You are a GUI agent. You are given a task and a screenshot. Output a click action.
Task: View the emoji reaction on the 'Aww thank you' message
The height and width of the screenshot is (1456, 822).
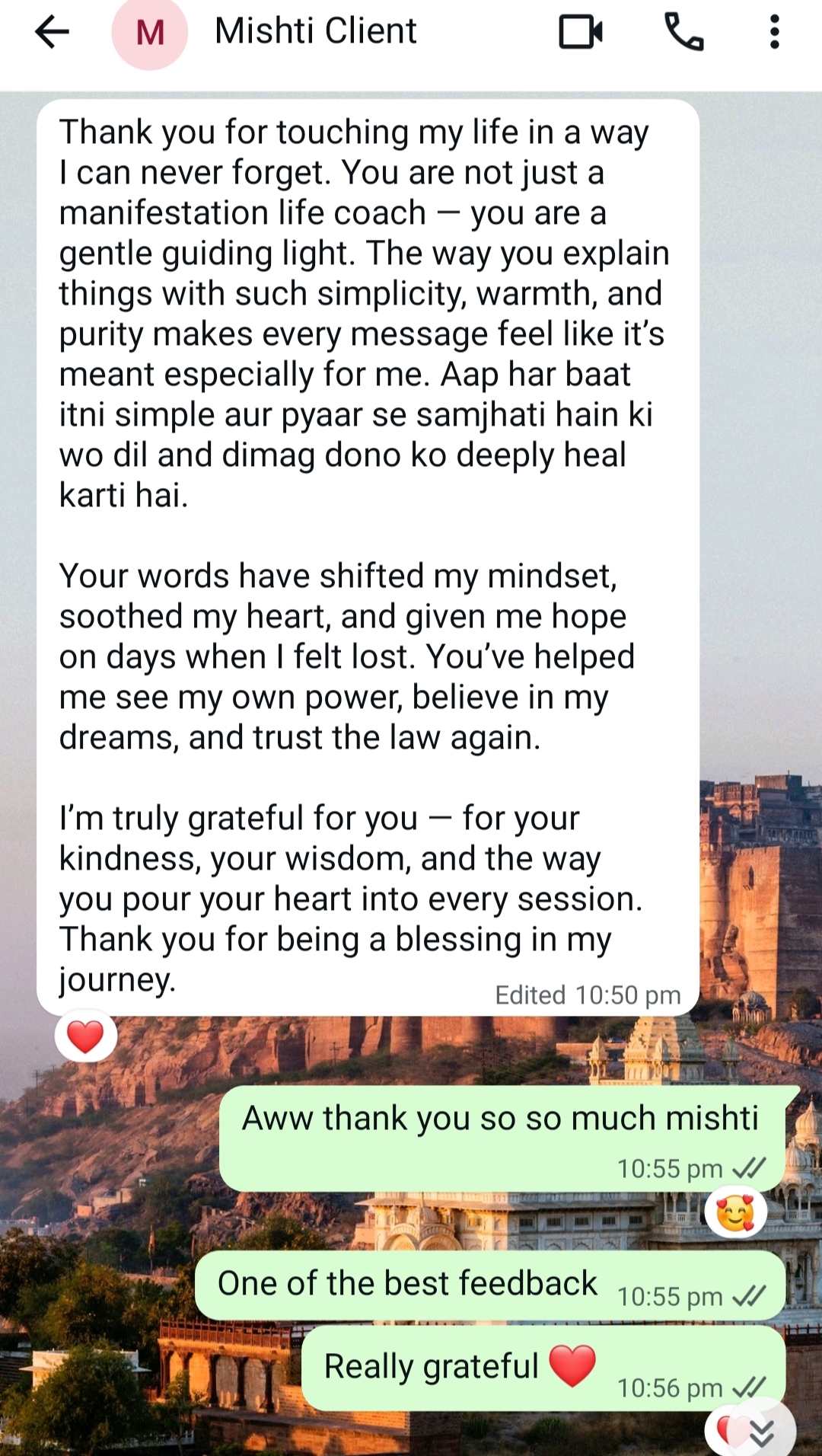point(735,1212)
